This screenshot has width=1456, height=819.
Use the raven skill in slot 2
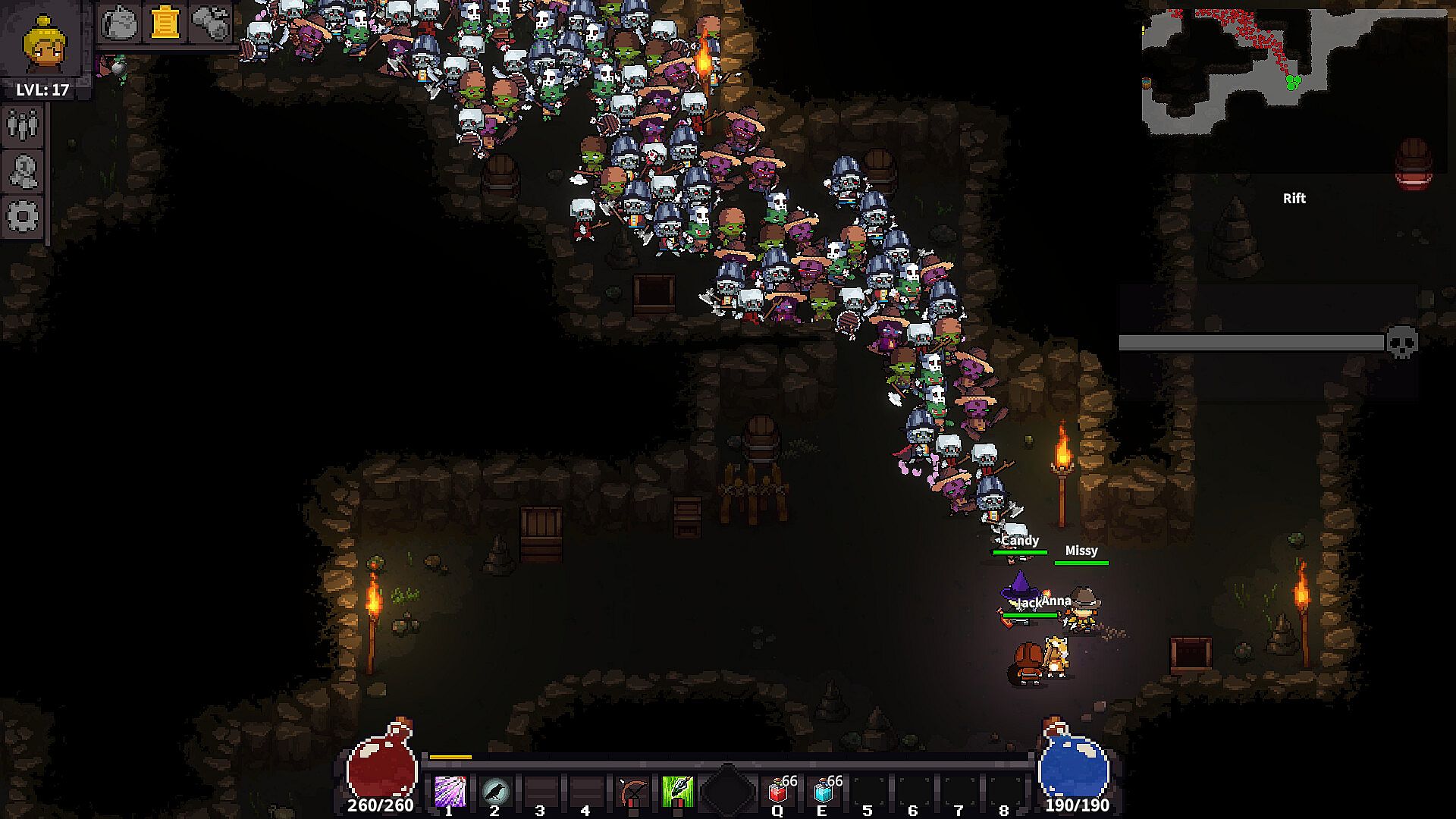pos(495,792)
